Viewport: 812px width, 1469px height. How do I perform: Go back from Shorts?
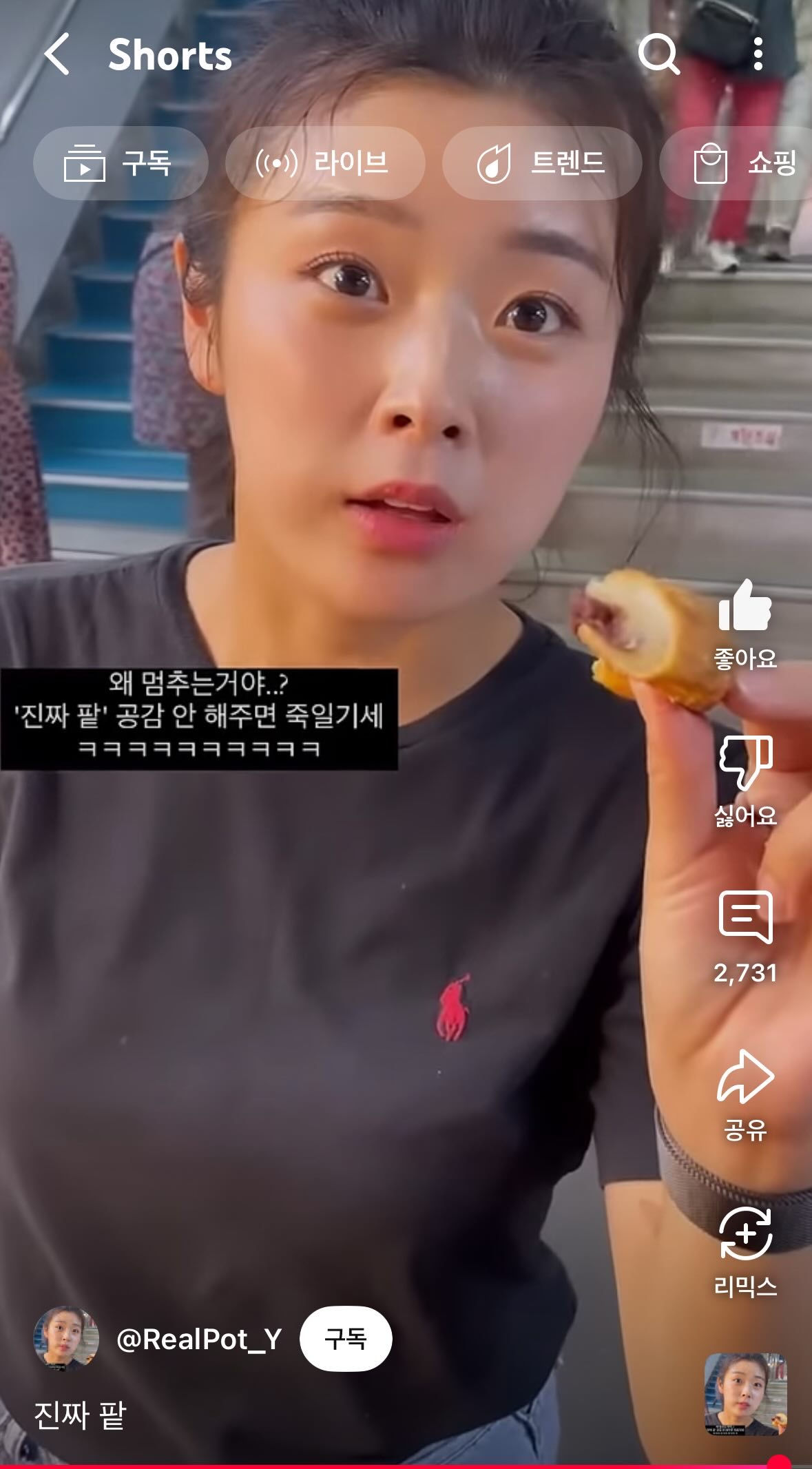56,54
